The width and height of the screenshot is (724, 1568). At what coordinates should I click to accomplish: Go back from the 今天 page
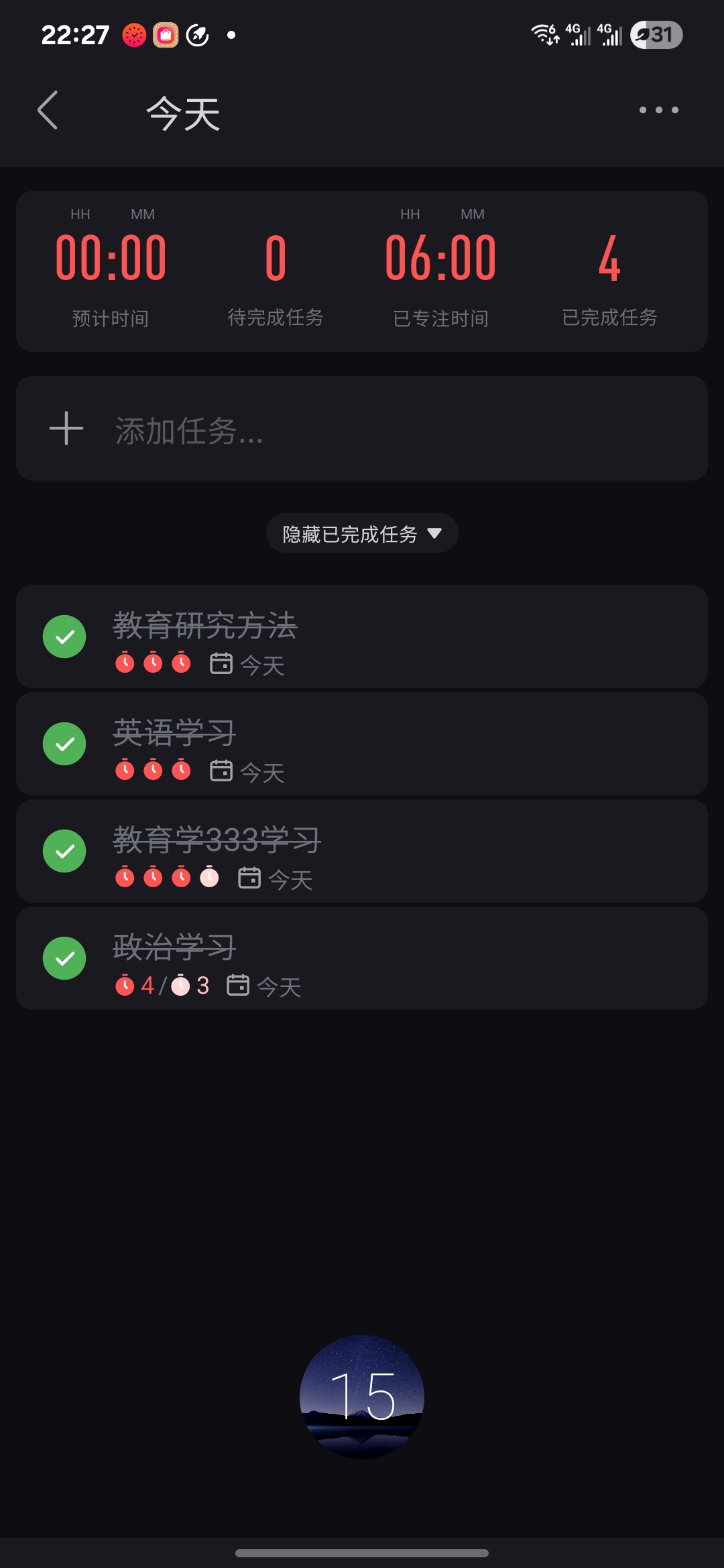[x=48, y=111]
